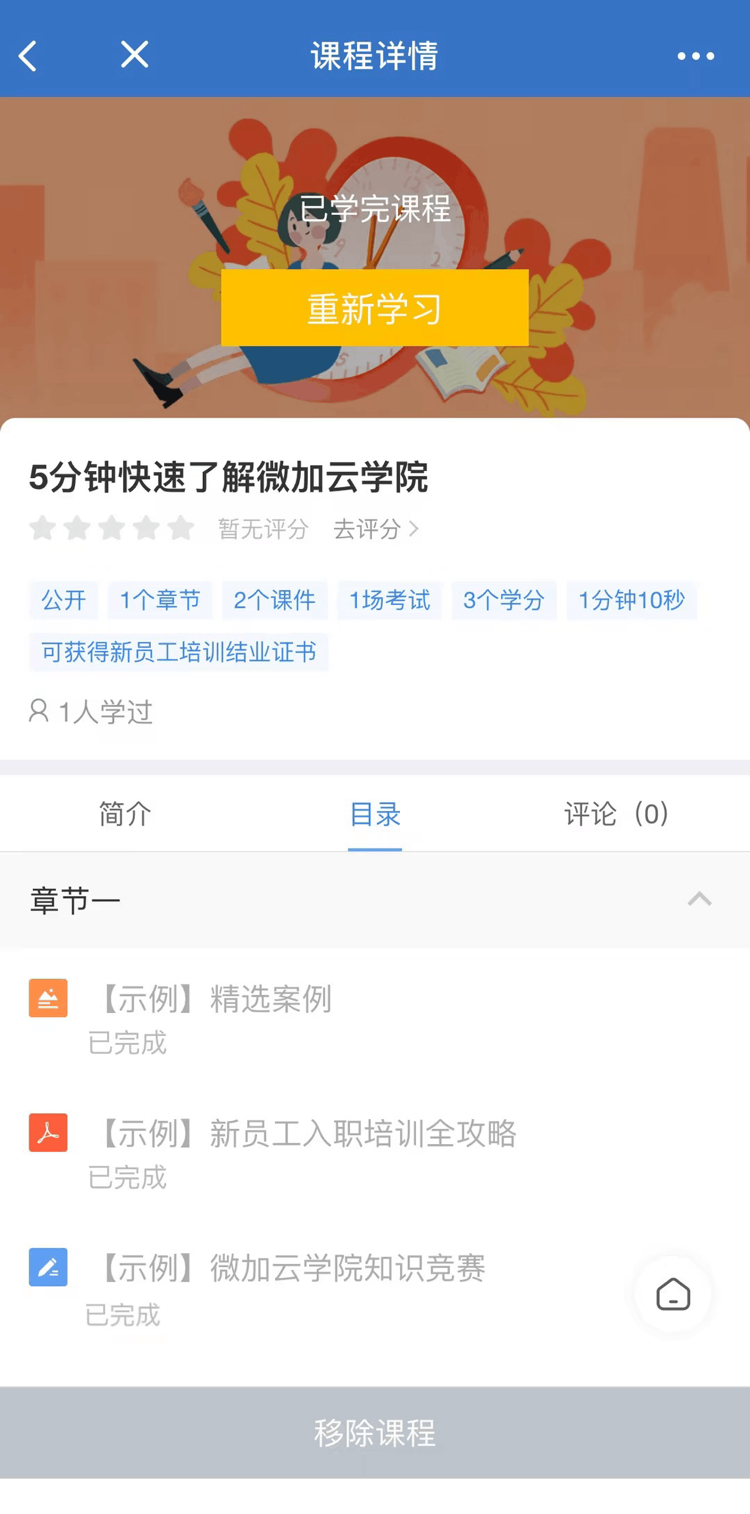Image resolution: width=750 pixels, height=1514 pixels.
Task: Switch to the 简介 tab
Action: (125, 814)
